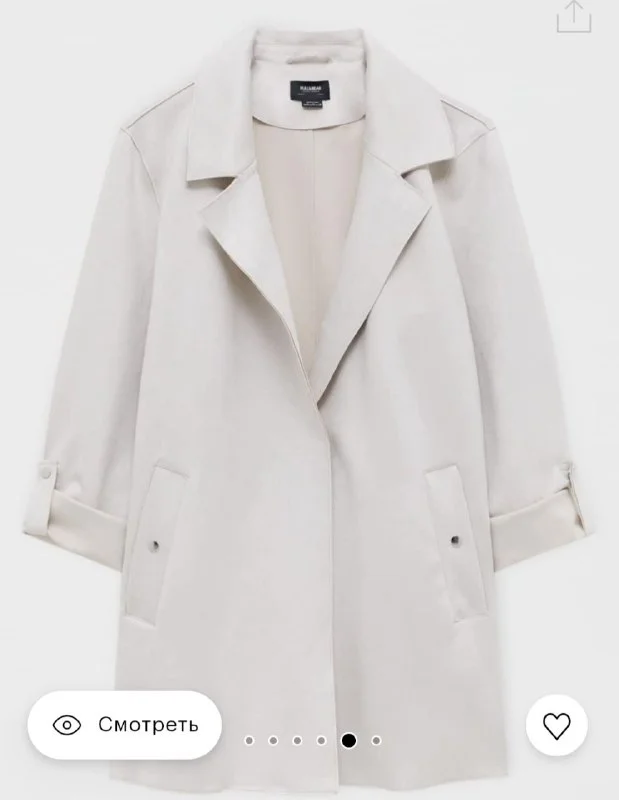Tap the Смотреть button
This screenshot has width=619, height=800.
[124, 725]
